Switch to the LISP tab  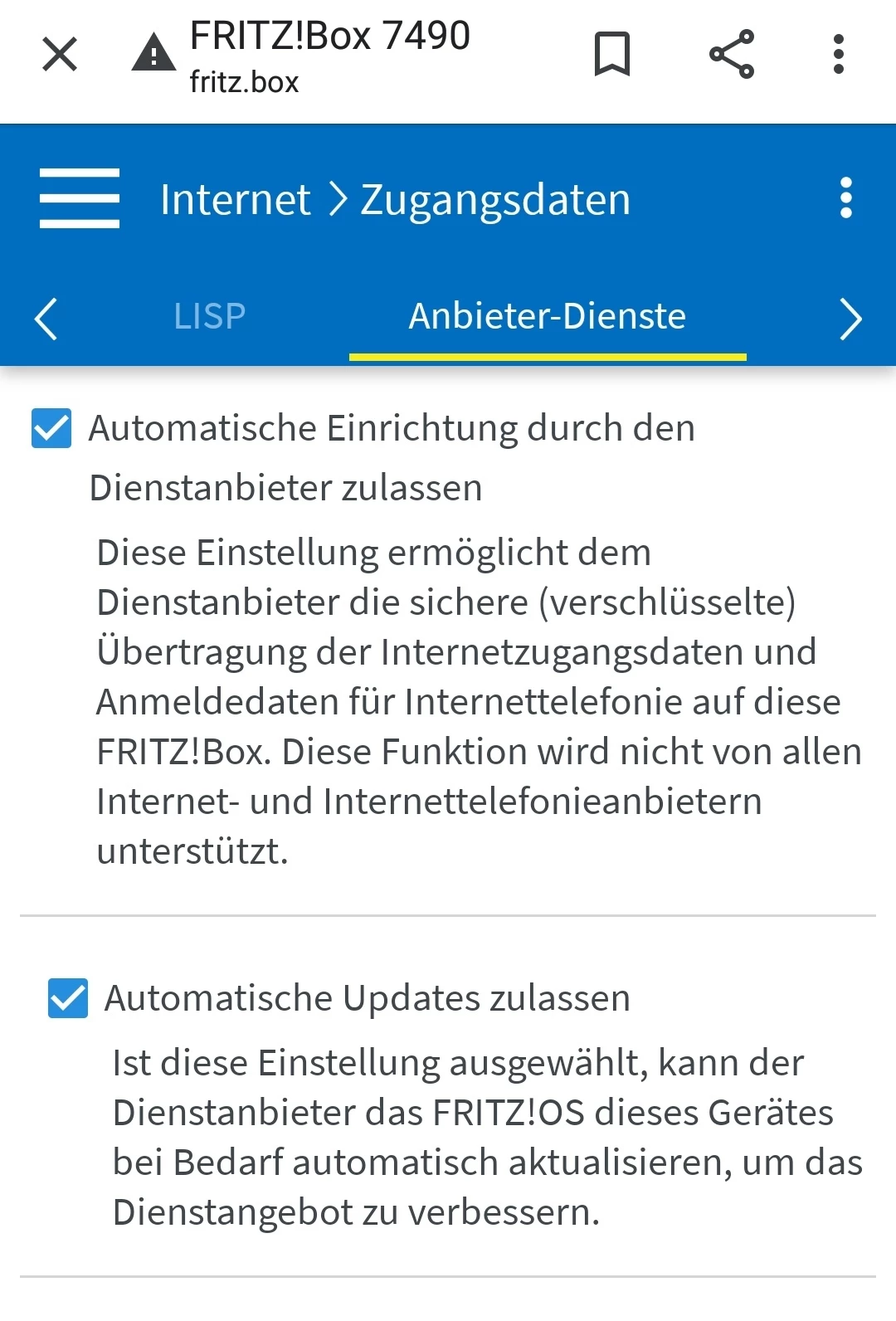[x=210, y=316]
